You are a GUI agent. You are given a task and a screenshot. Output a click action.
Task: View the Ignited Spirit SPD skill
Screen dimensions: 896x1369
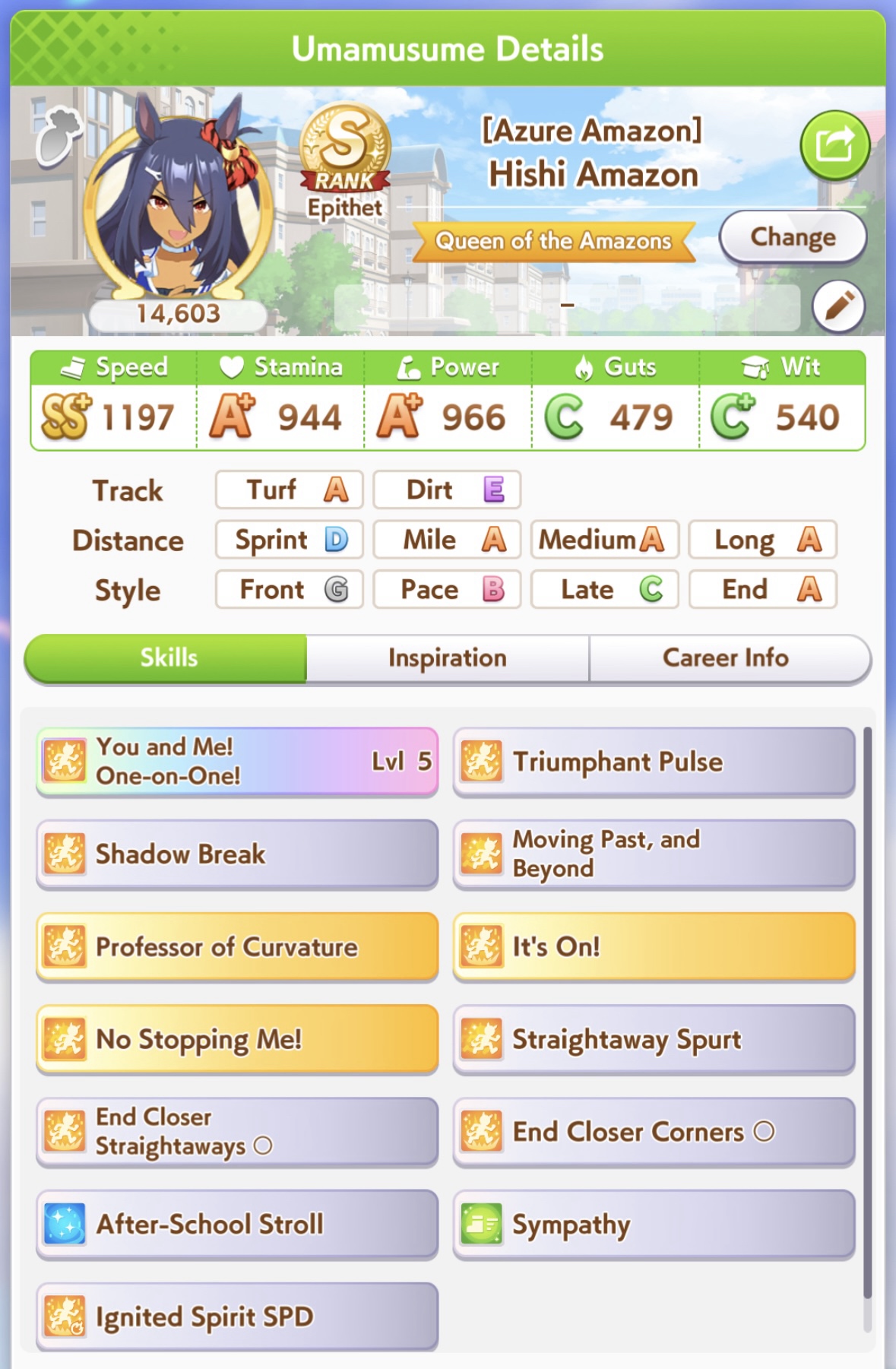pyautogui.click(x=237, y=1317)
